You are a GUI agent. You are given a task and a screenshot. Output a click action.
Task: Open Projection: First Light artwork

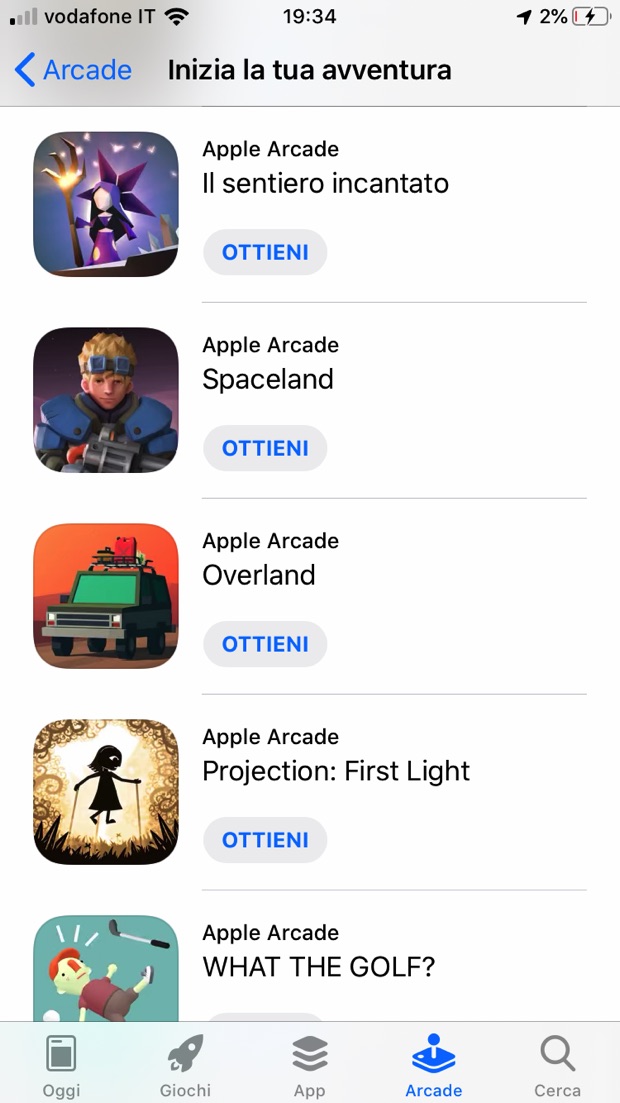tap(106, 792)
